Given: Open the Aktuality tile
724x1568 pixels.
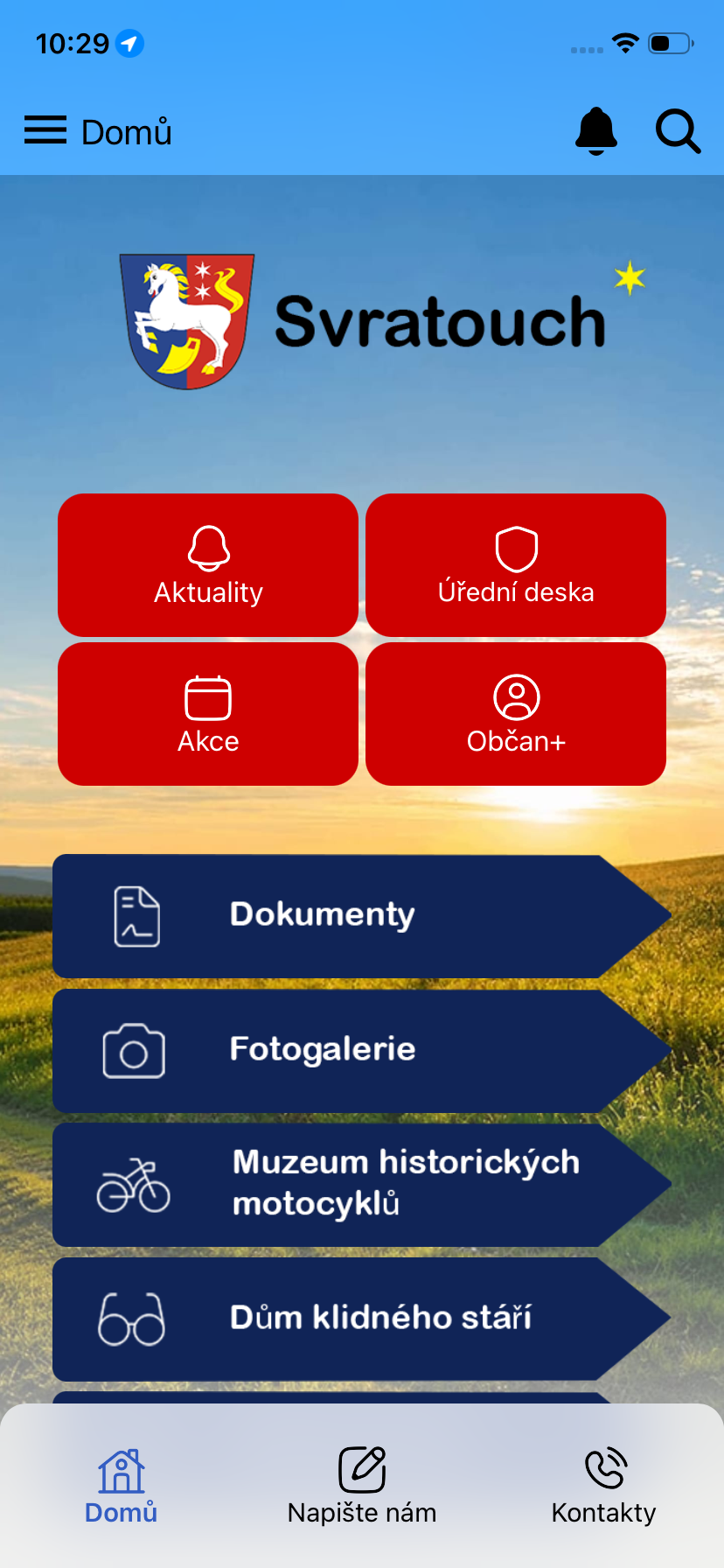Looking at the screenshot, I should 208,565.
